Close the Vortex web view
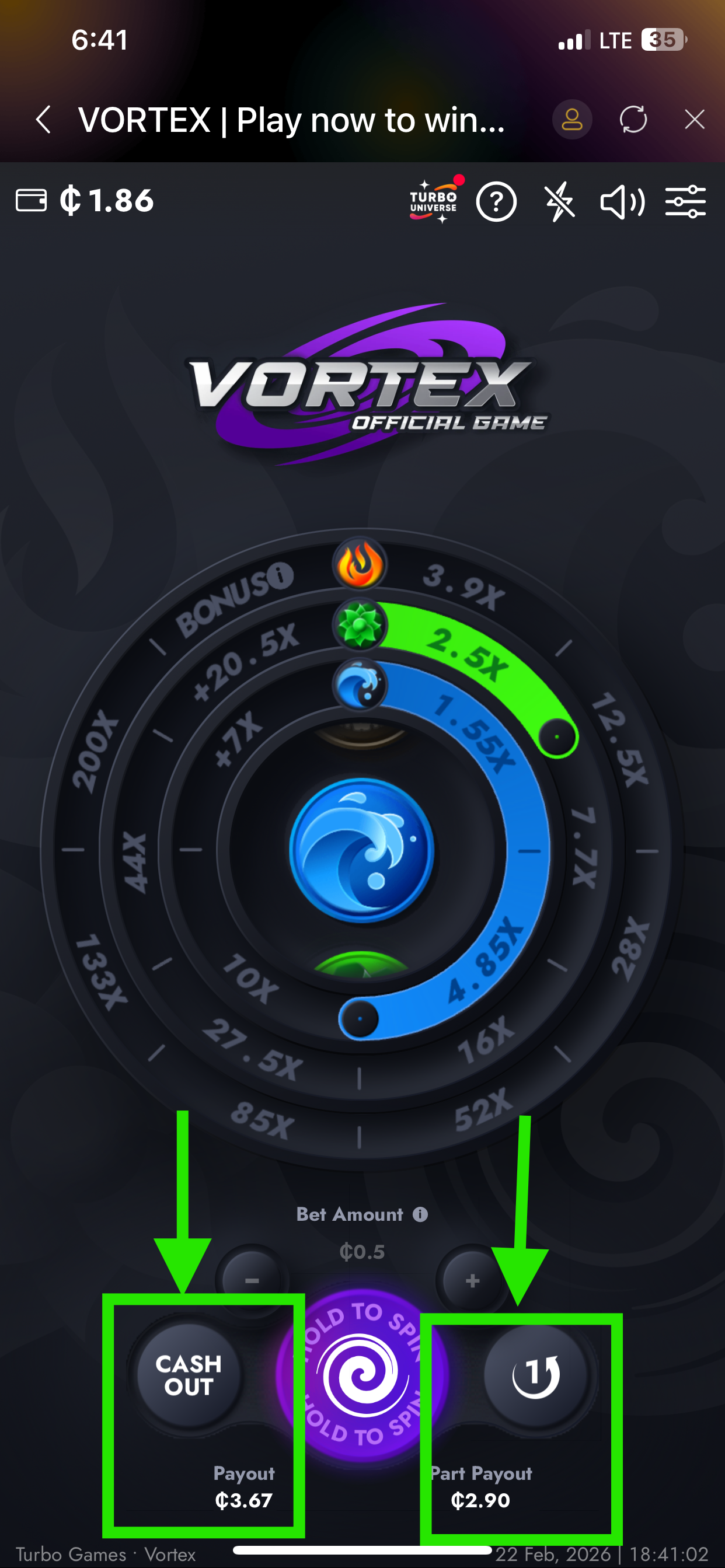 [x=694, y=119]
